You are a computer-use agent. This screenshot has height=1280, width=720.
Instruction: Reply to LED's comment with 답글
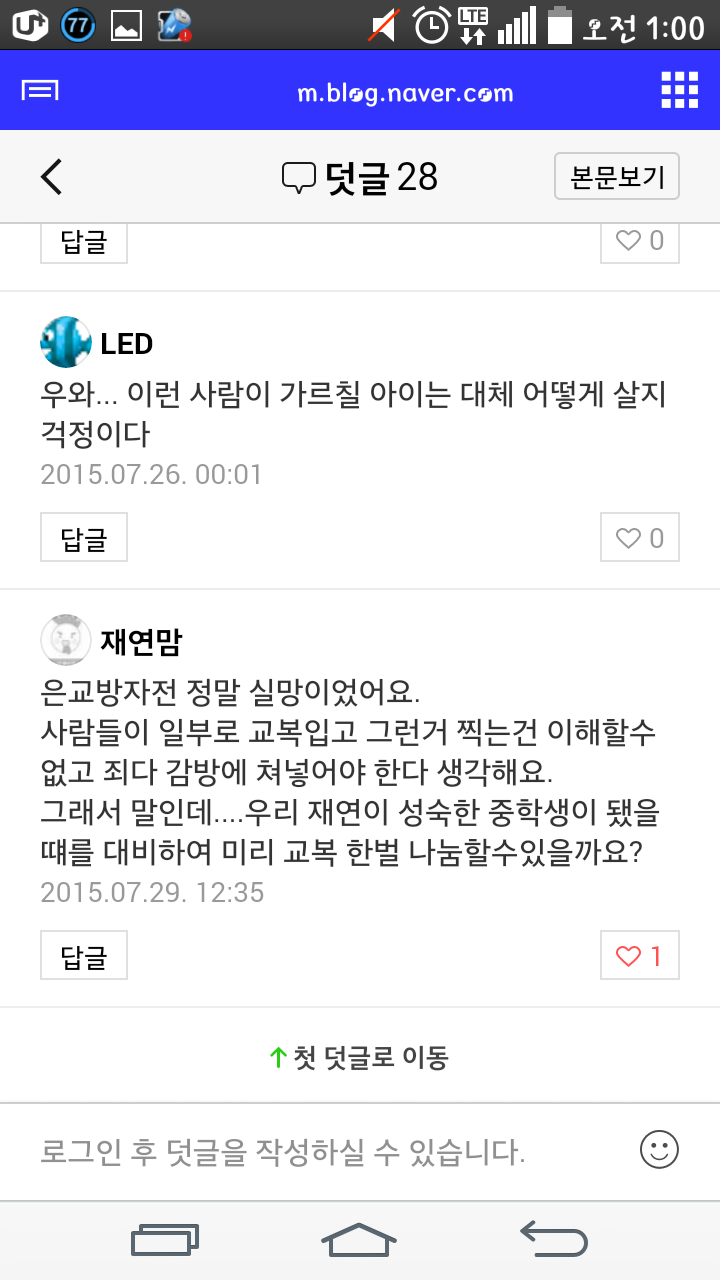click(84, 538)
